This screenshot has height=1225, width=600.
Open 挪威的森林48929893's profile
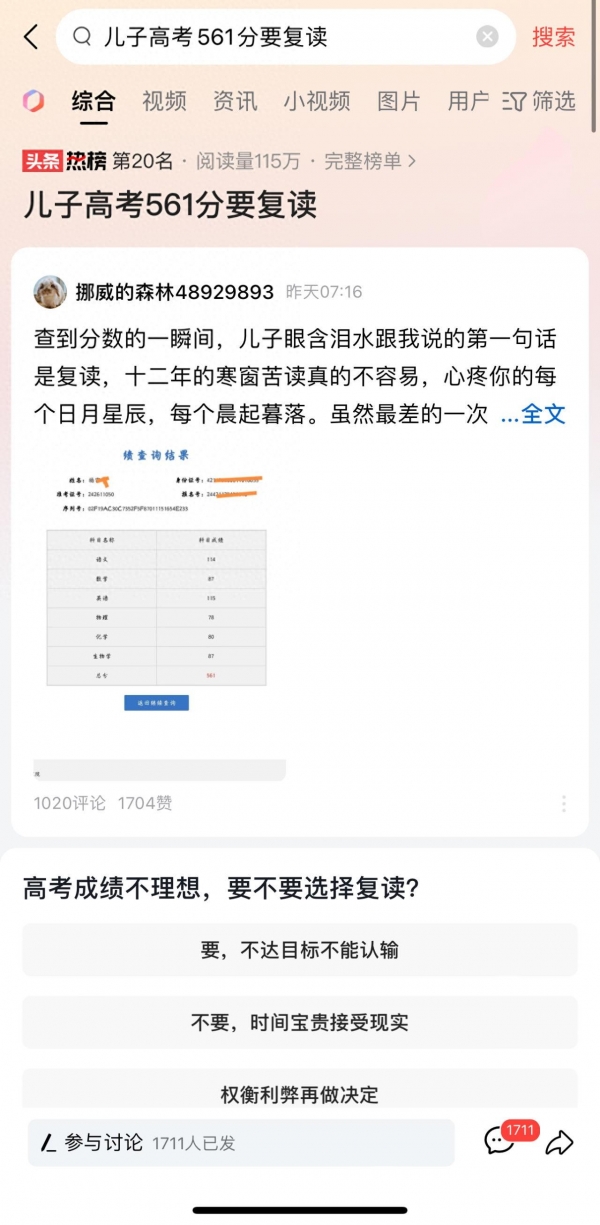pos(174,292)
